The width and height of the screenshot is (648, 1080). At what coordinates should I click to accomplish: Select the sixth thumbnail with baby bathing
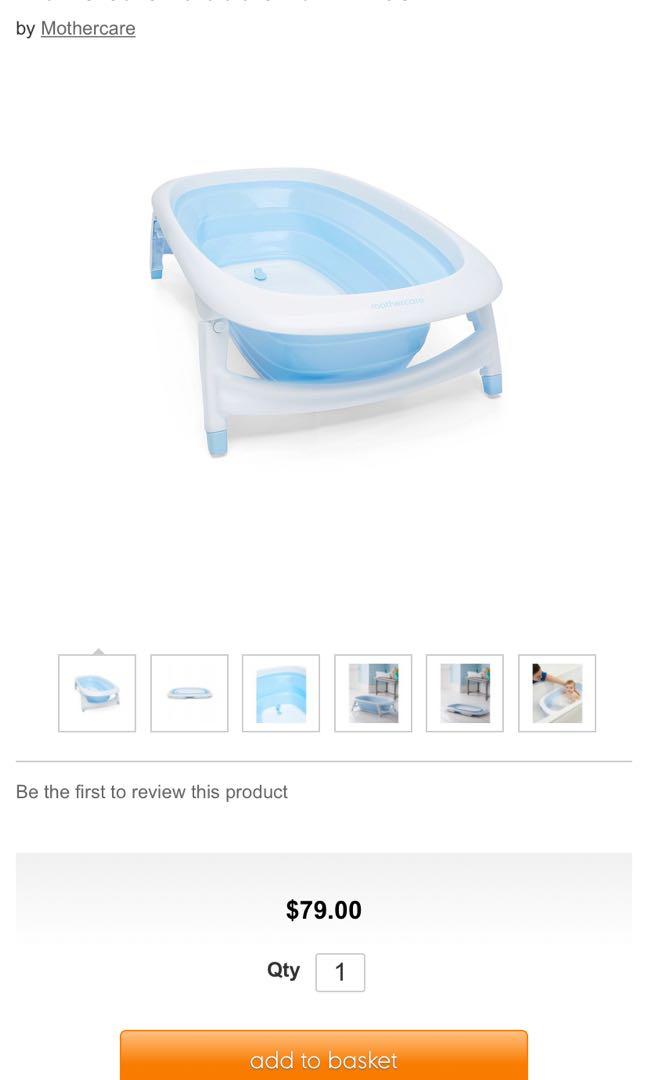tap(557, 693)
